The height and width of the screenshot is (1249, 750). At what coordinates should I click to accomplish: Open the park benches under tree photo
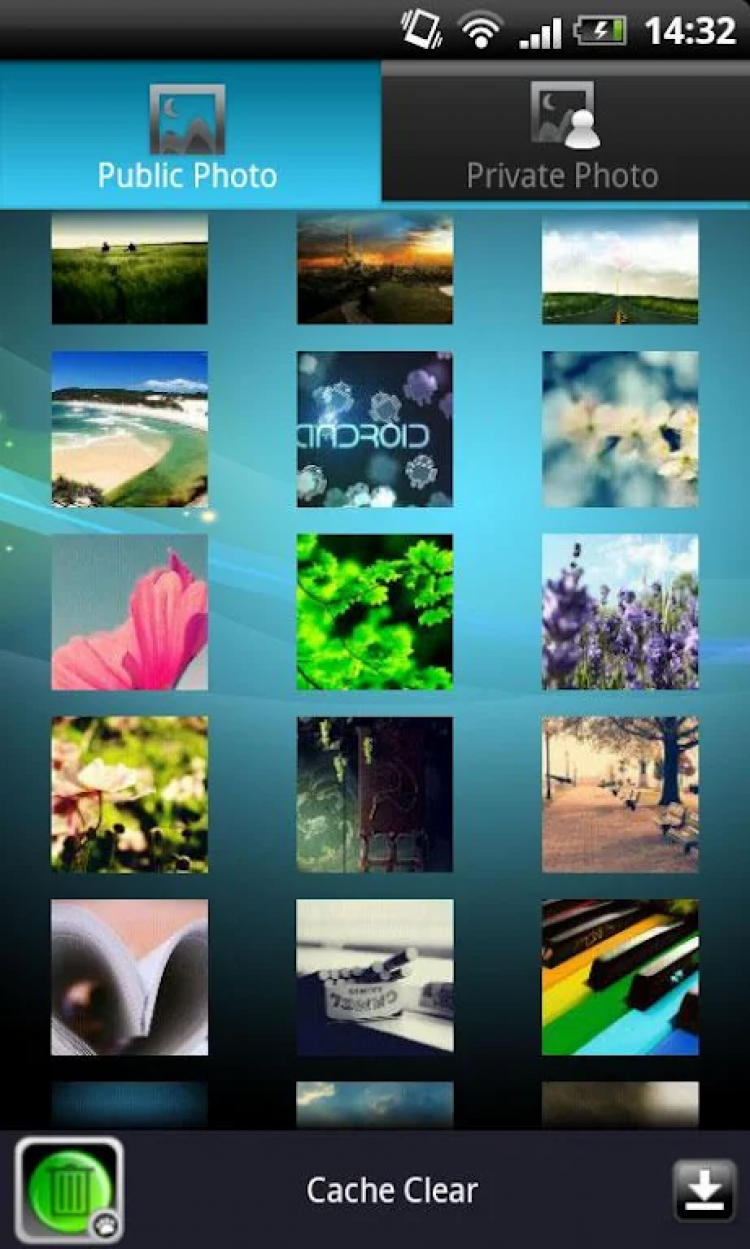[620, 794]
